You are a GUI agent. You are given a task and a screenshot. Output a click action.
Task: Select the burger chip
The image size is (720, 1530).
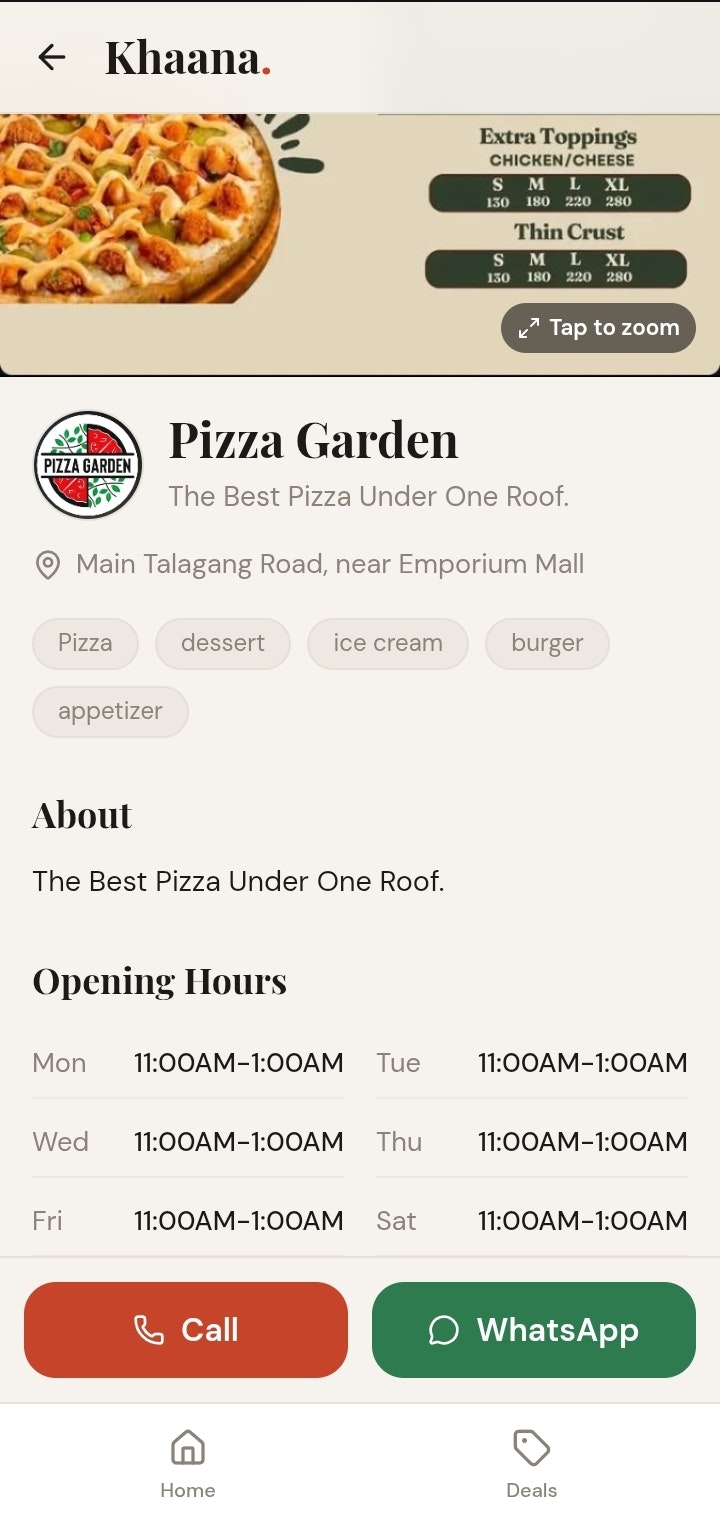pyautogui.click(x=547, y=643)
